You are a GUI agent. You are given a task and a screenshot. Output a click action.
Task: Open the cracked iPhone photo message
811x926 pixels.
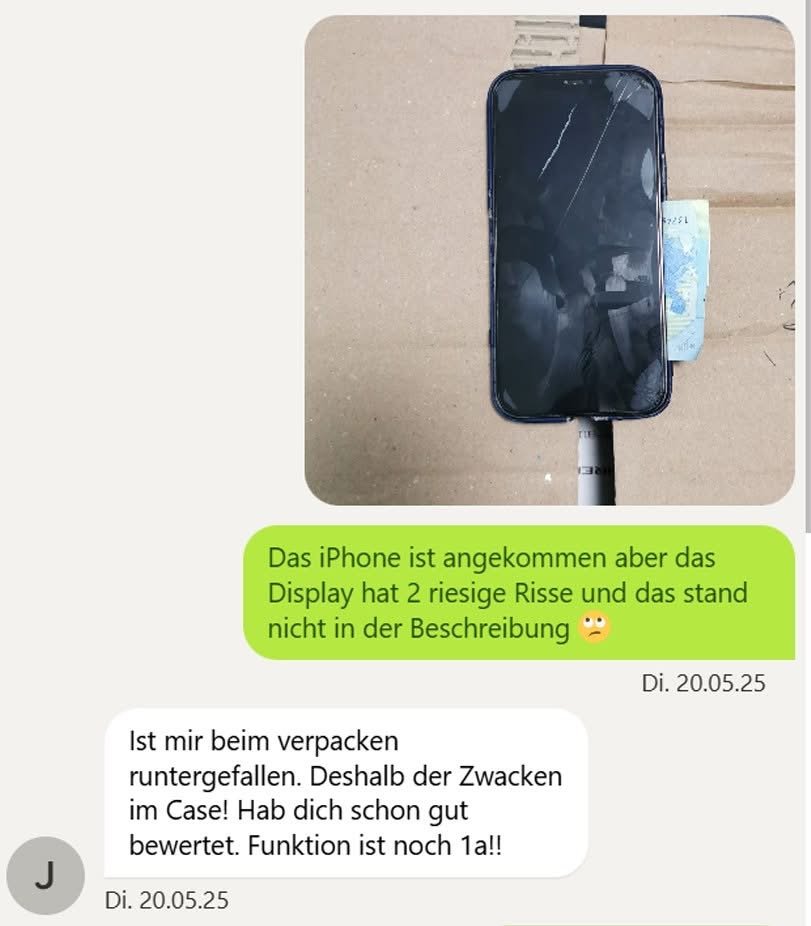pos(549,260)
